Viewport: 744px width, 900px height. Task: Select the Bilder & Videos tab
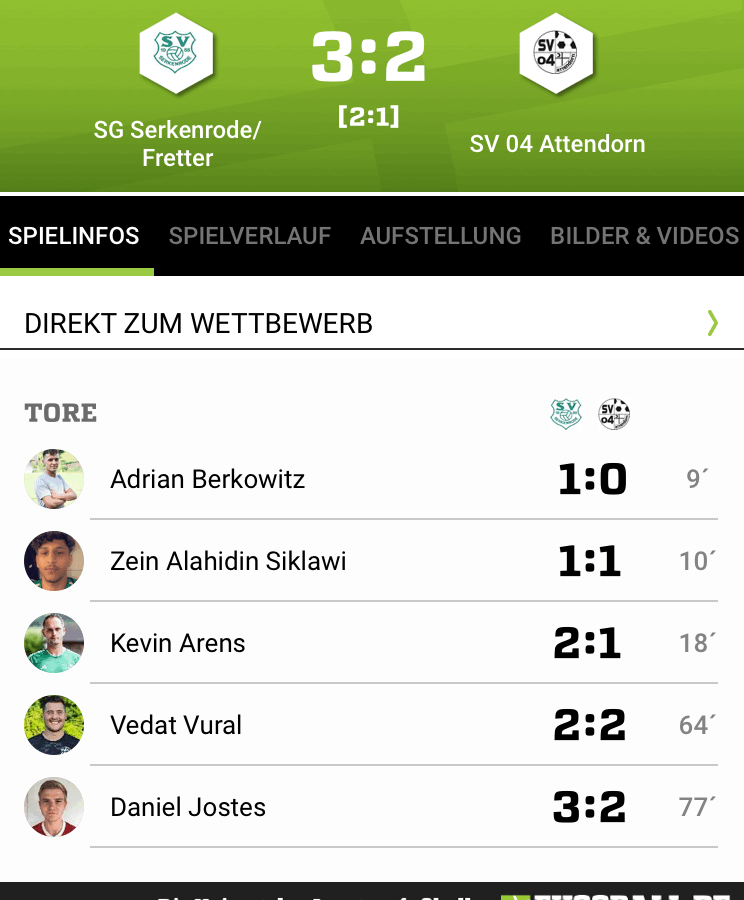point(644,236)
